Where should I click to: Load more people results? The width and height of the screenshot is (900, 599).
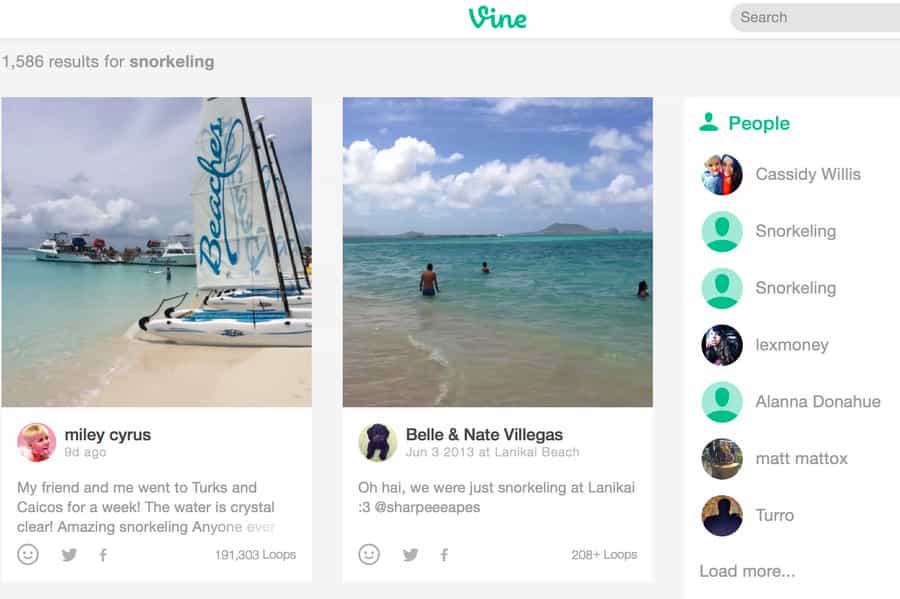point(747,571)
